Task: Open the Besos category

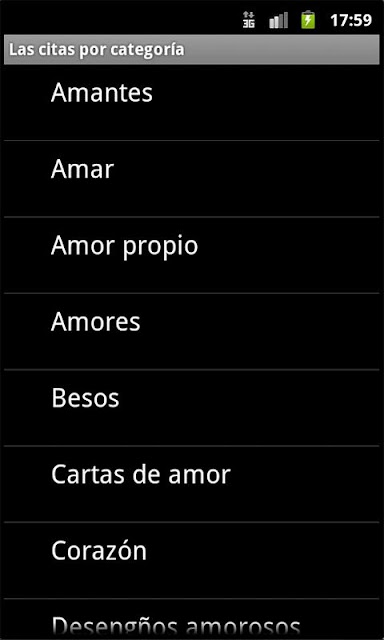Action: 192,408
